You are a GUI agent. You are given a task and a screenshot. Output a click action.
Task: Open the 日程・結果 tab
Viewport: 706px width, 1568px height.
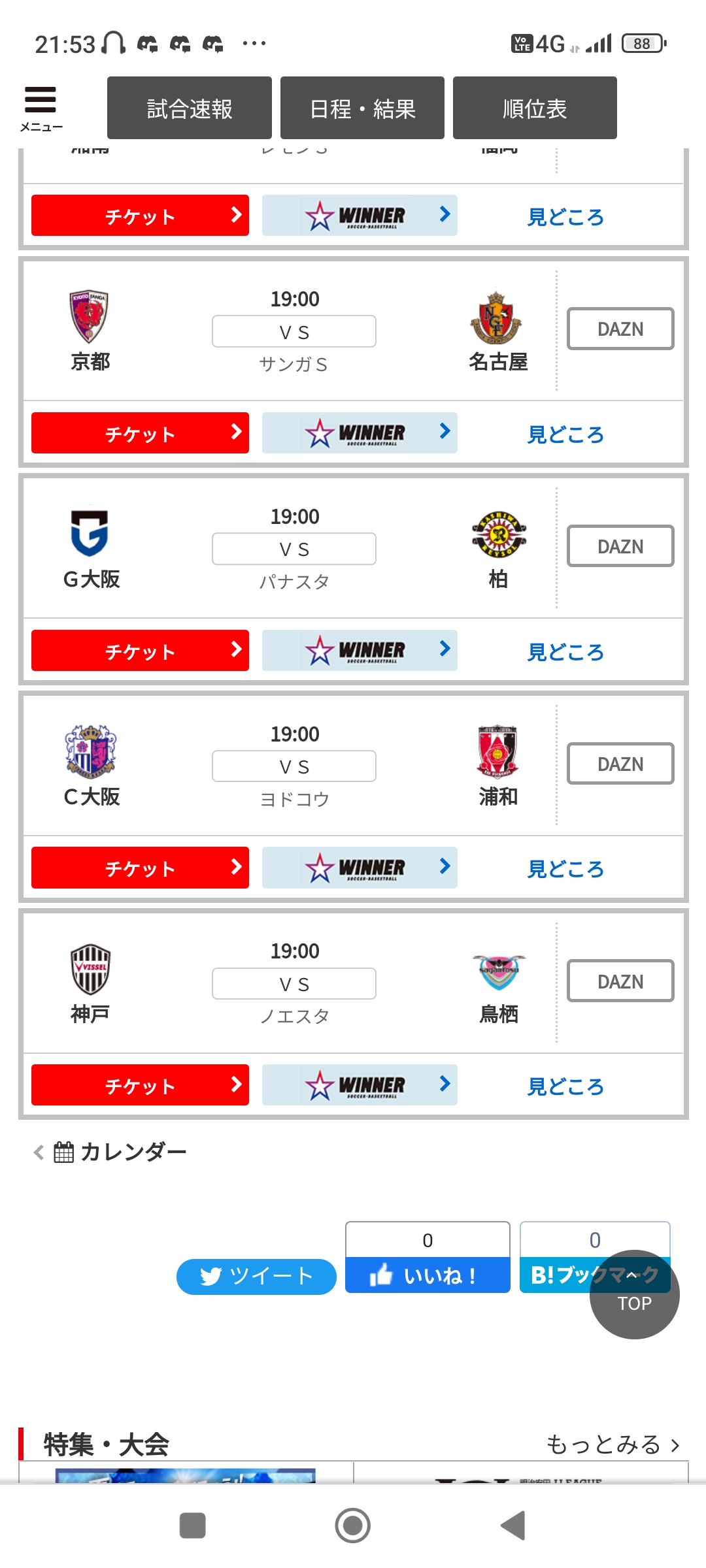(x=362, y=108)
